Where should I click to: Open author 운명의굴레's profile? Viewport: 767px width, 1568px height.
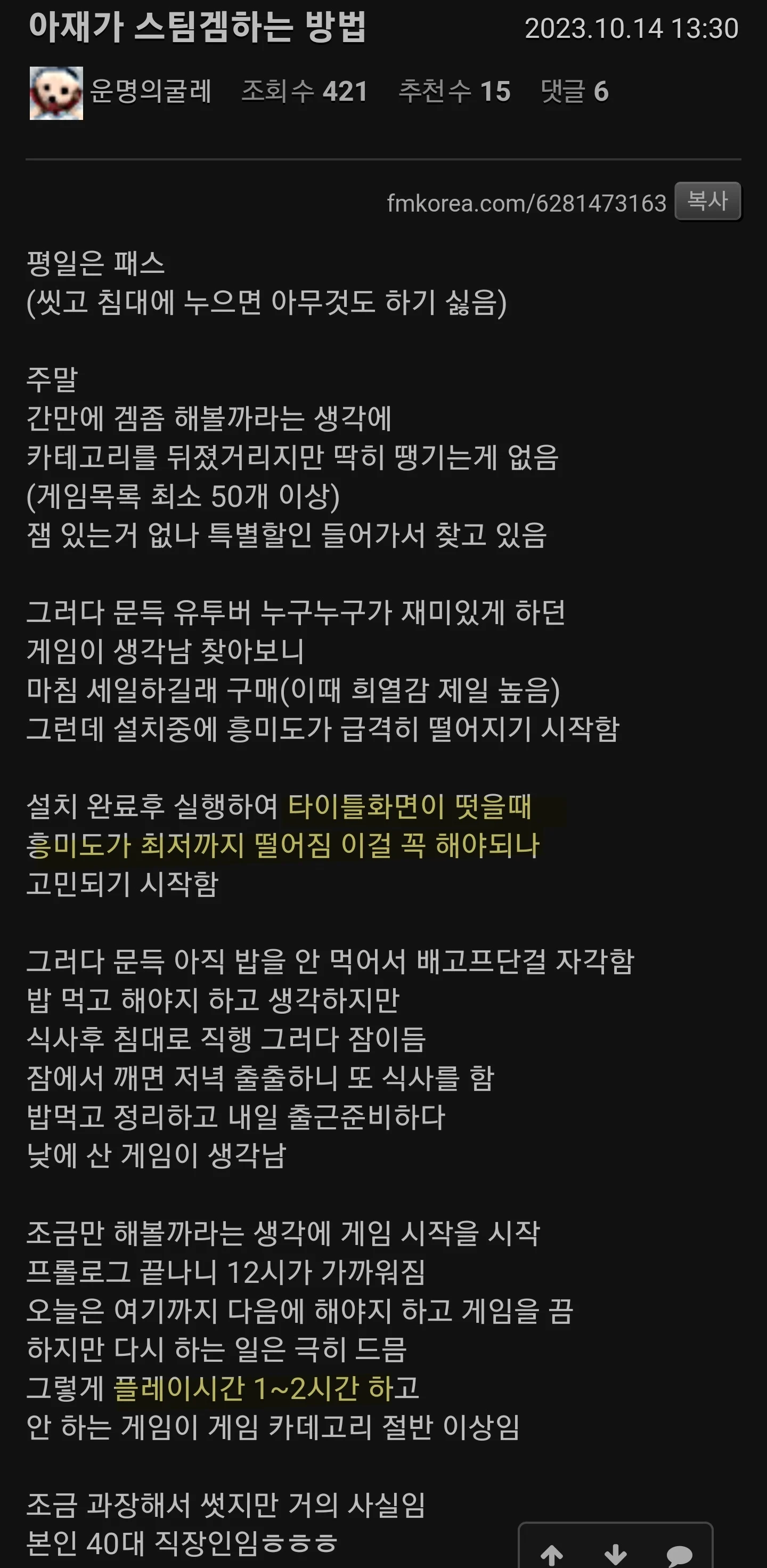click(150, 92)
